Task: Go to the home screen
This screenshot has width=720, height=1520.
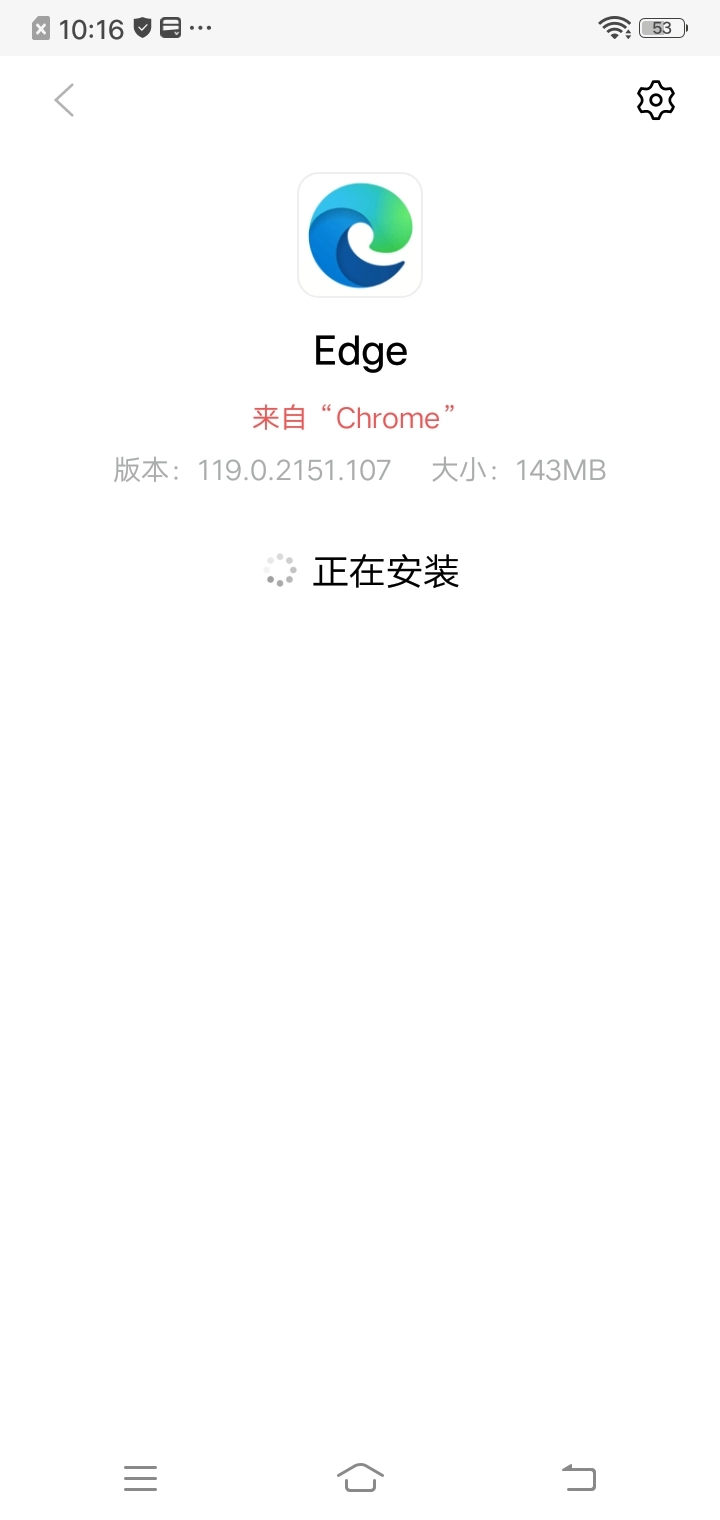Action: (360, 1477)
